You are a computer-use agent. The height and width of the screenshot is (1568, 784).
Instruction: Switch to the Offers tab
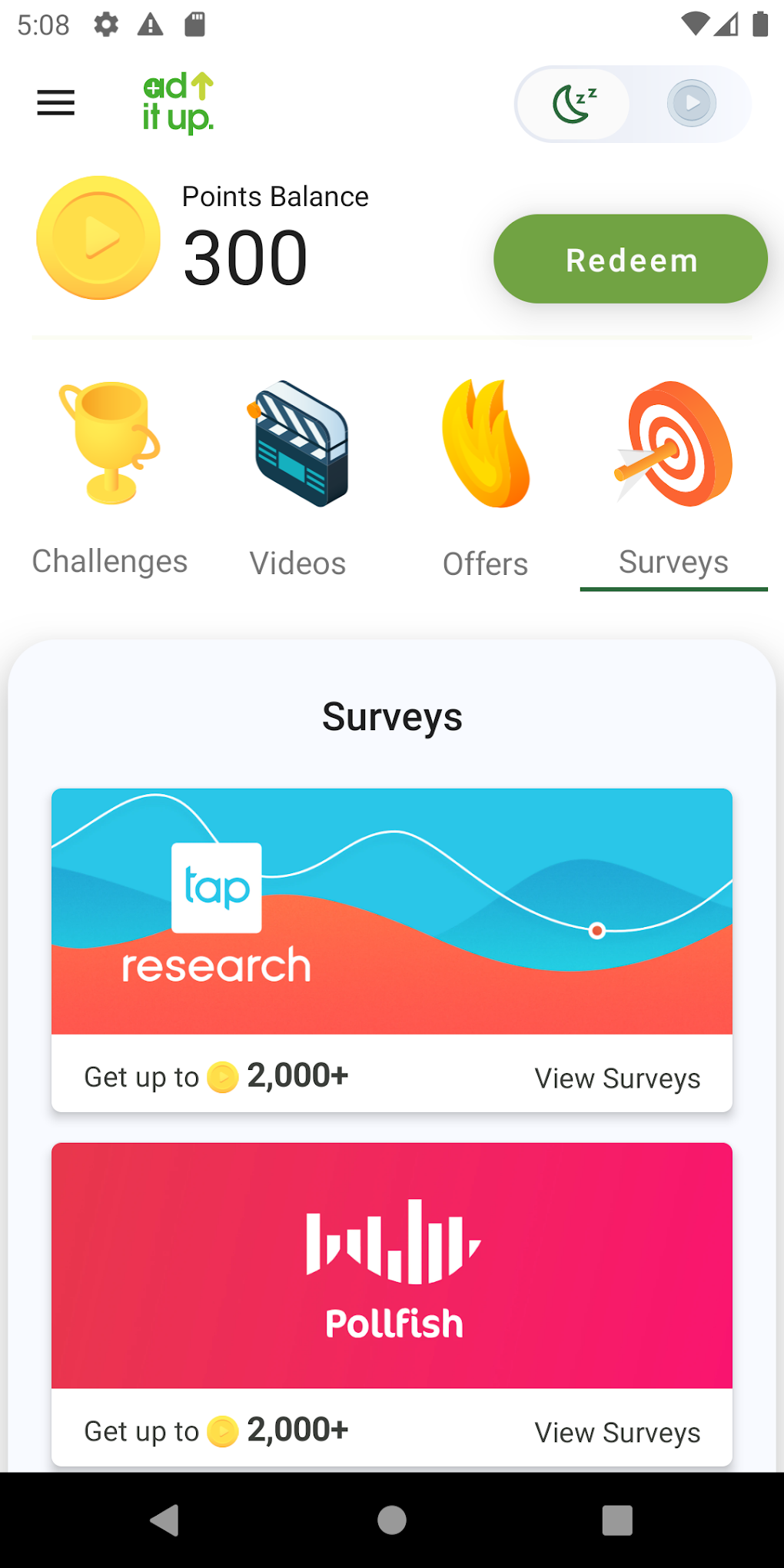point(486,477)
